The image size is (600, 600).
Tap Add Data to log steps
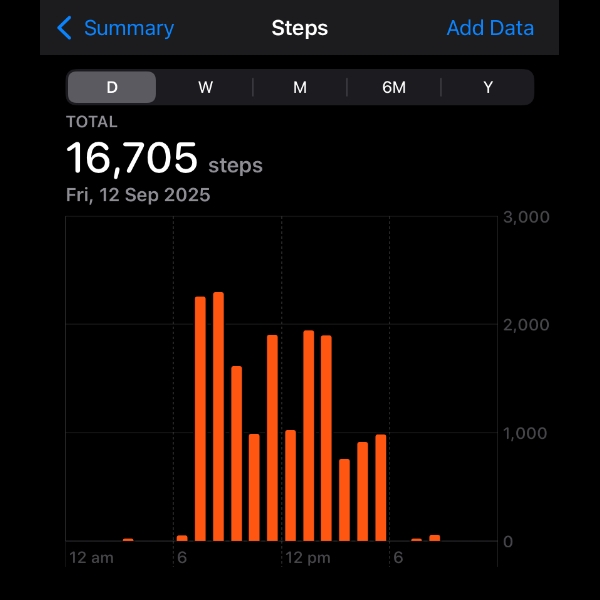pyautogui.click(x=490, y=28)
